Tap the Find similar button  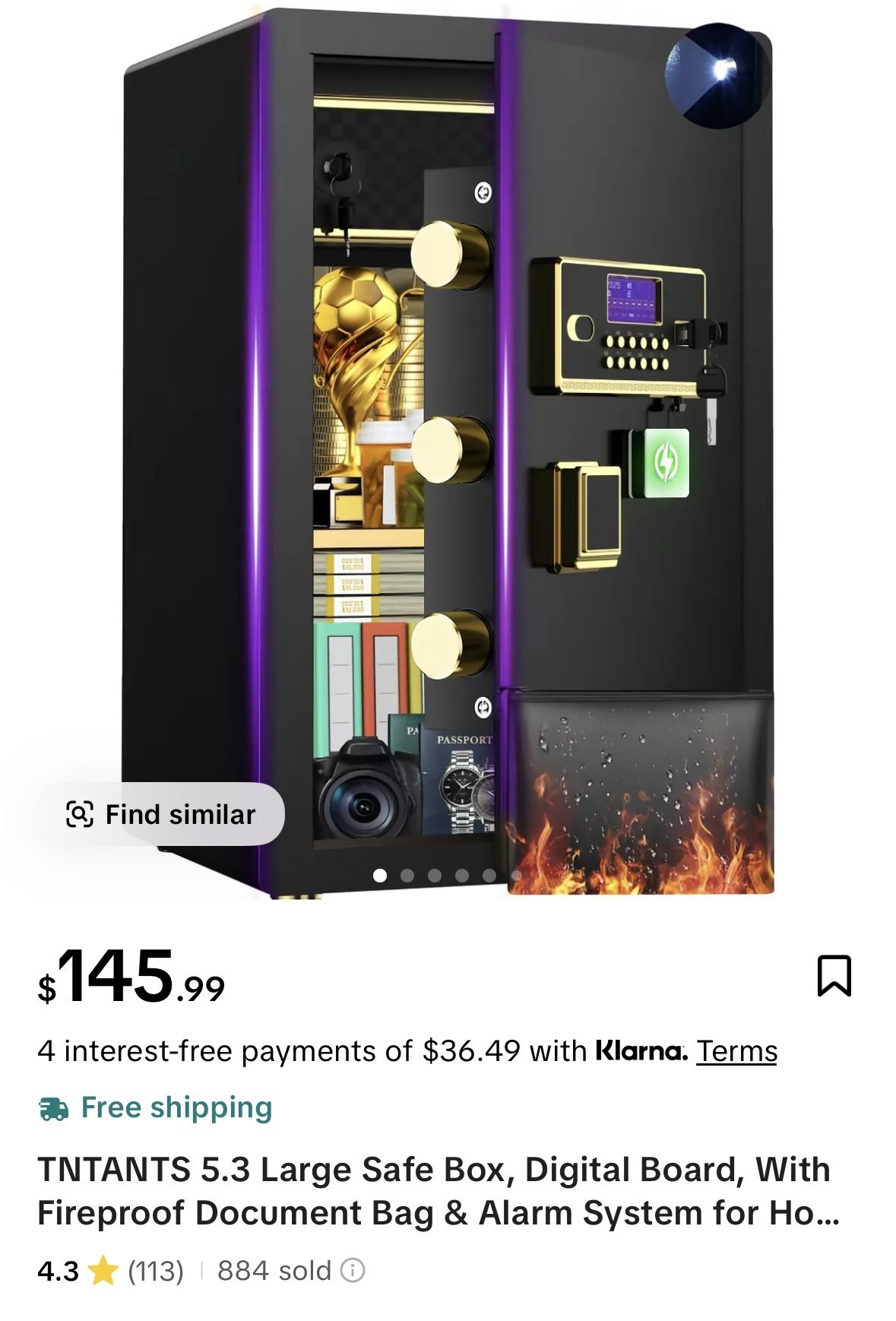tap(161, 814)
